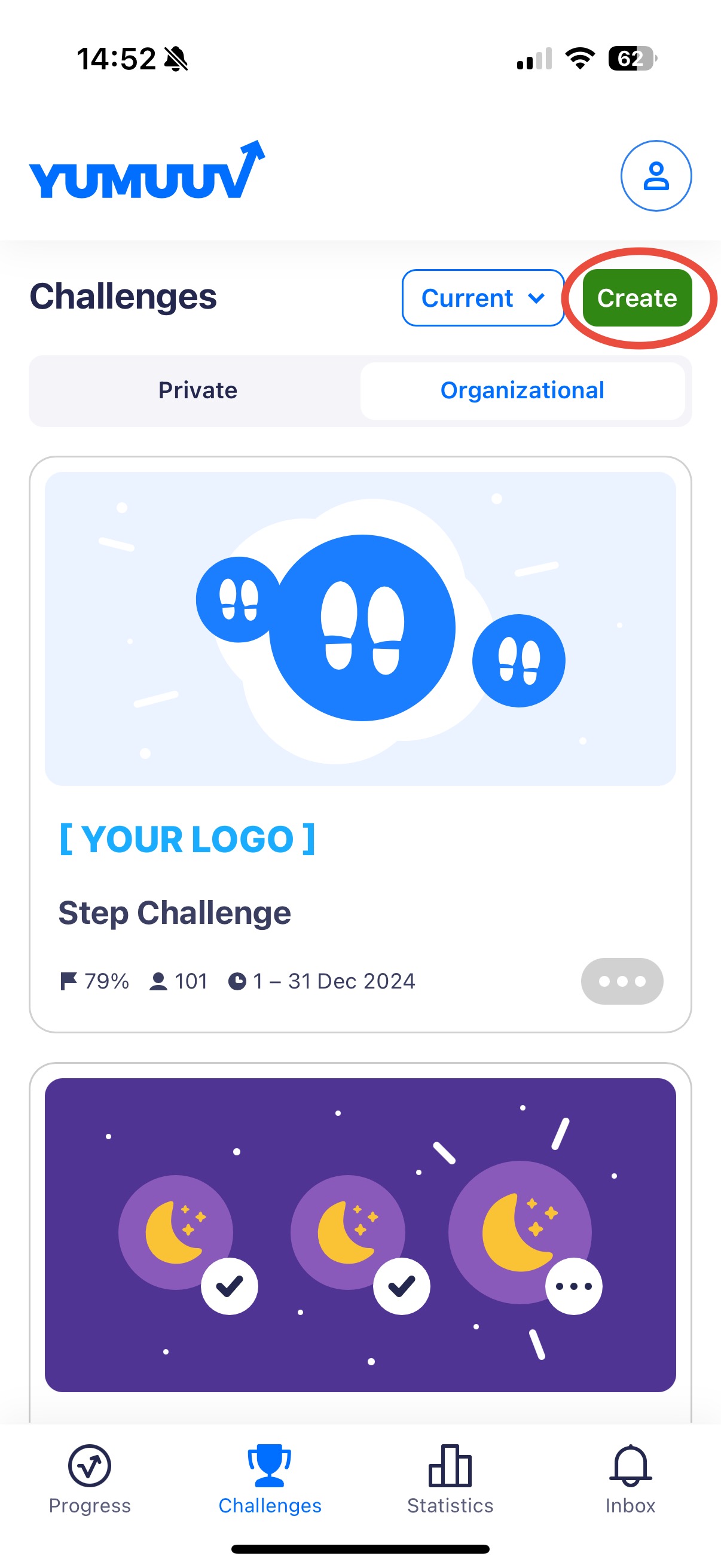Open the three-dot marker on the moon image

click(x=573, y=1286)
